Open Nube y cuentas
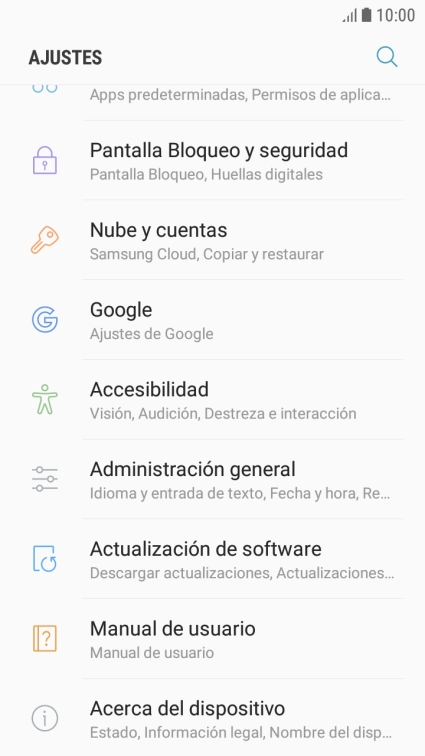 click(212, 240)
